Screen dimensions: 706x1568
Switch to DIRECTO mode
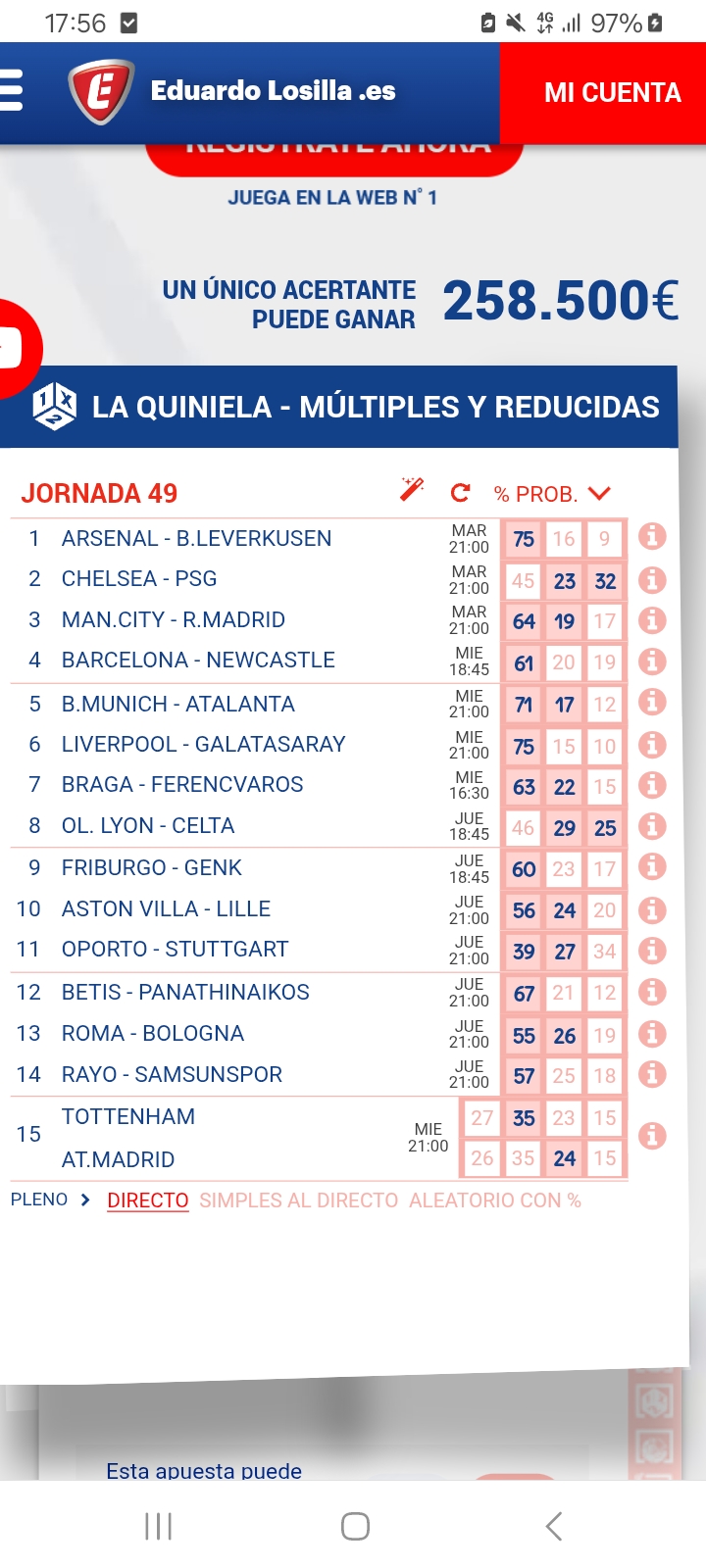147,1200
